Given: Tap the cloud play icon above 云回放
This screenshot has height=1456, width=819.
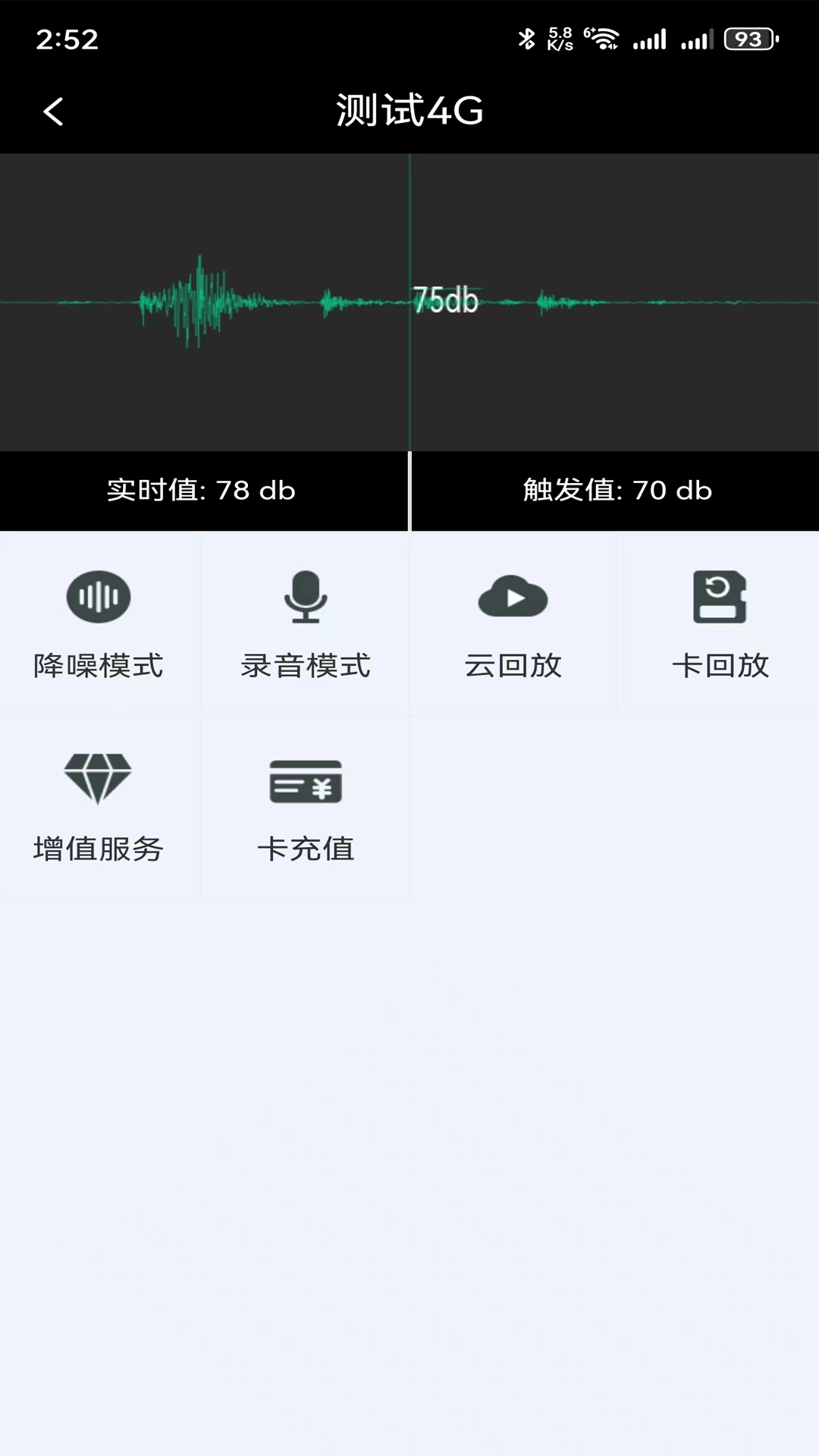Looking at the screenshot, I should point(513,598).
